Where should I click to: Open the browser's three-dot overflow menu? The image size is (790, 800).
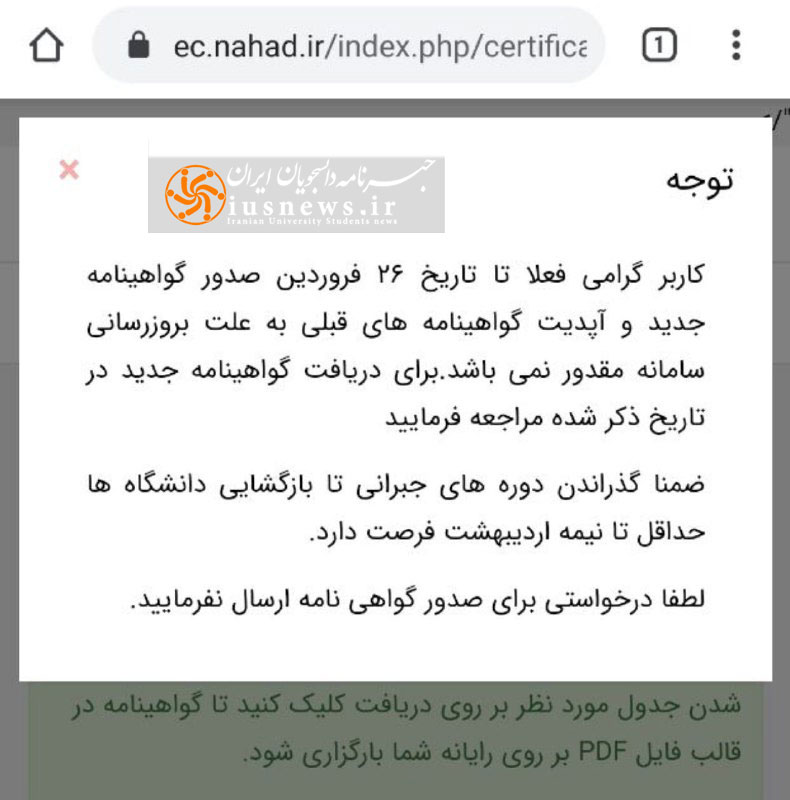735,45
